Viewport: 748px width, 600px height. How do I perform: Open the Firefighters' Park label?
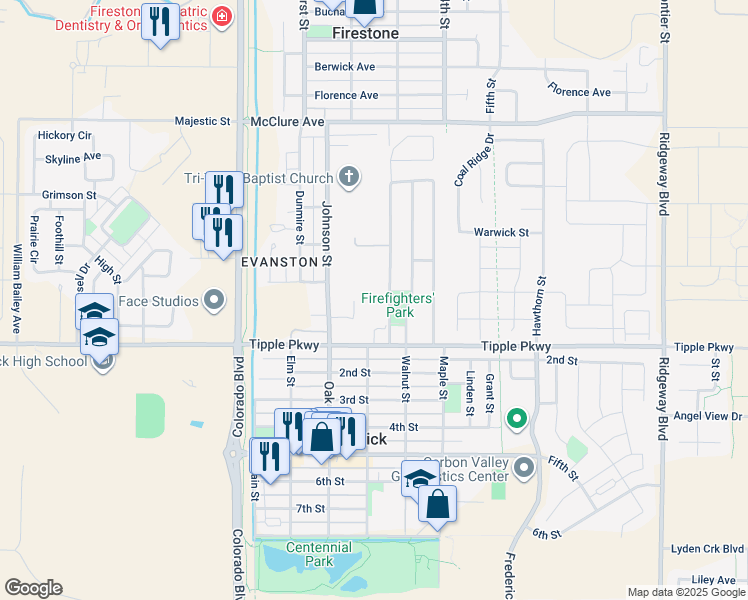click(397, 305)
